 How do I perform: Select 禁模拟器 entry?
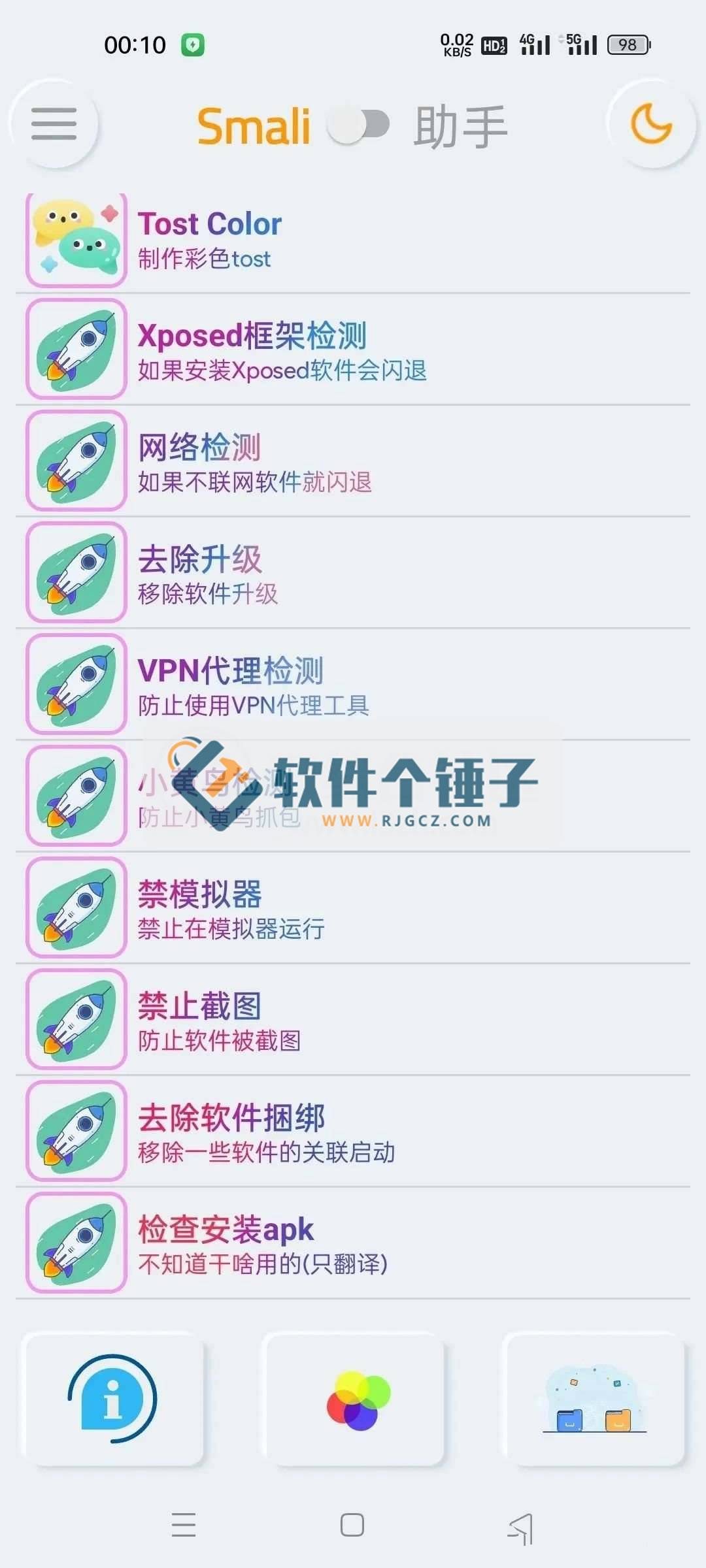point(353,908)
